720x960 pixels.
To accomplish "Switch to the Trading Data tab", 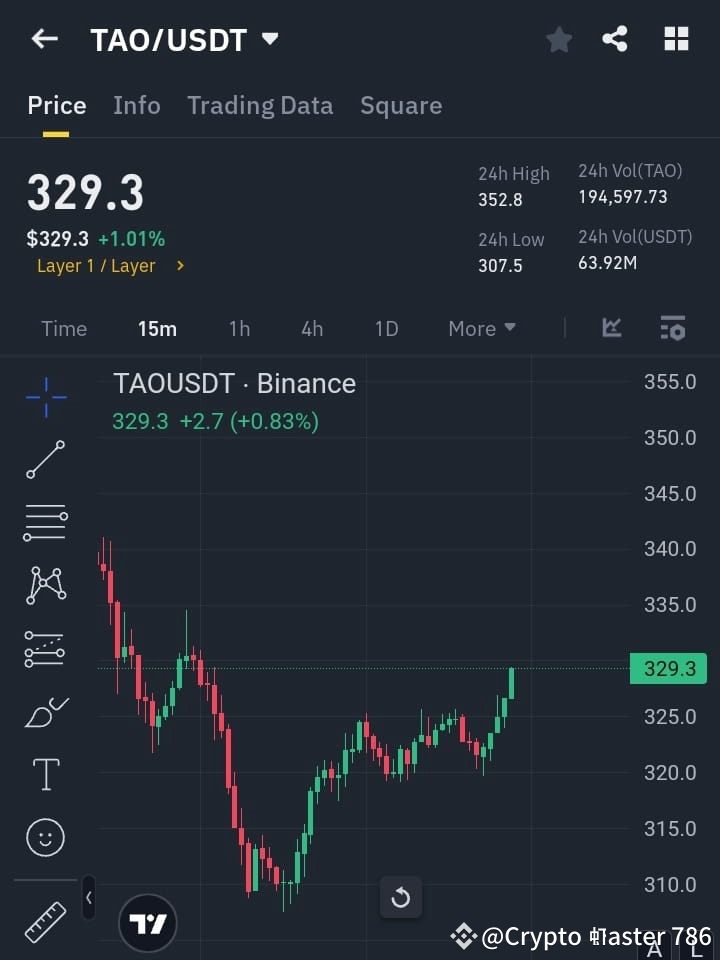I will [260, 105].
